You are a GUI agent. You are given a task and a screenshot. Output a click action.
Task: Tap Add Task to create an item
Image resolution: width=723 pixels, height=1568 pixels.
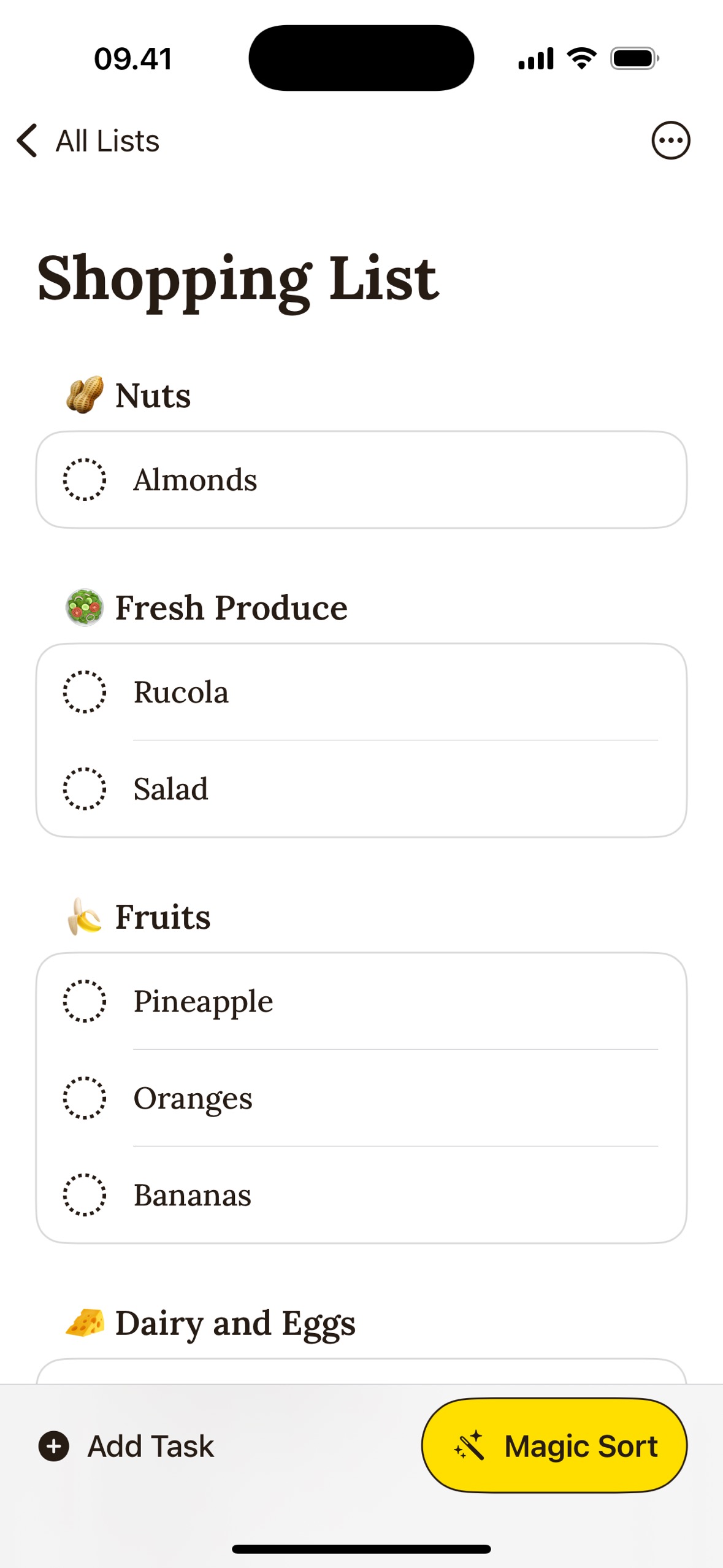pyautogui.click(x=149, y=1446)
